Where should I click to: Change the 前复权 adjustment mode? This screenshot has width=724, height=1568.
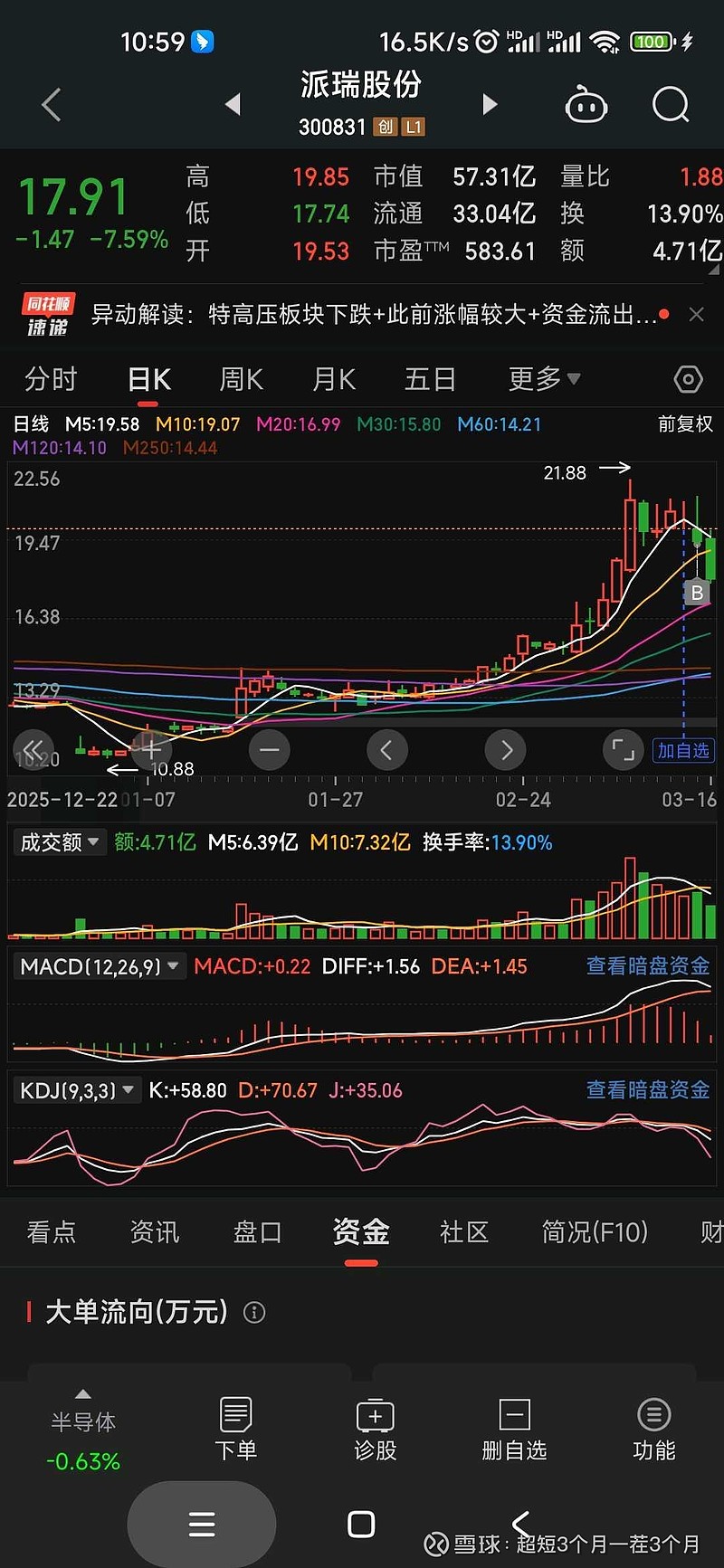point(685,423)
